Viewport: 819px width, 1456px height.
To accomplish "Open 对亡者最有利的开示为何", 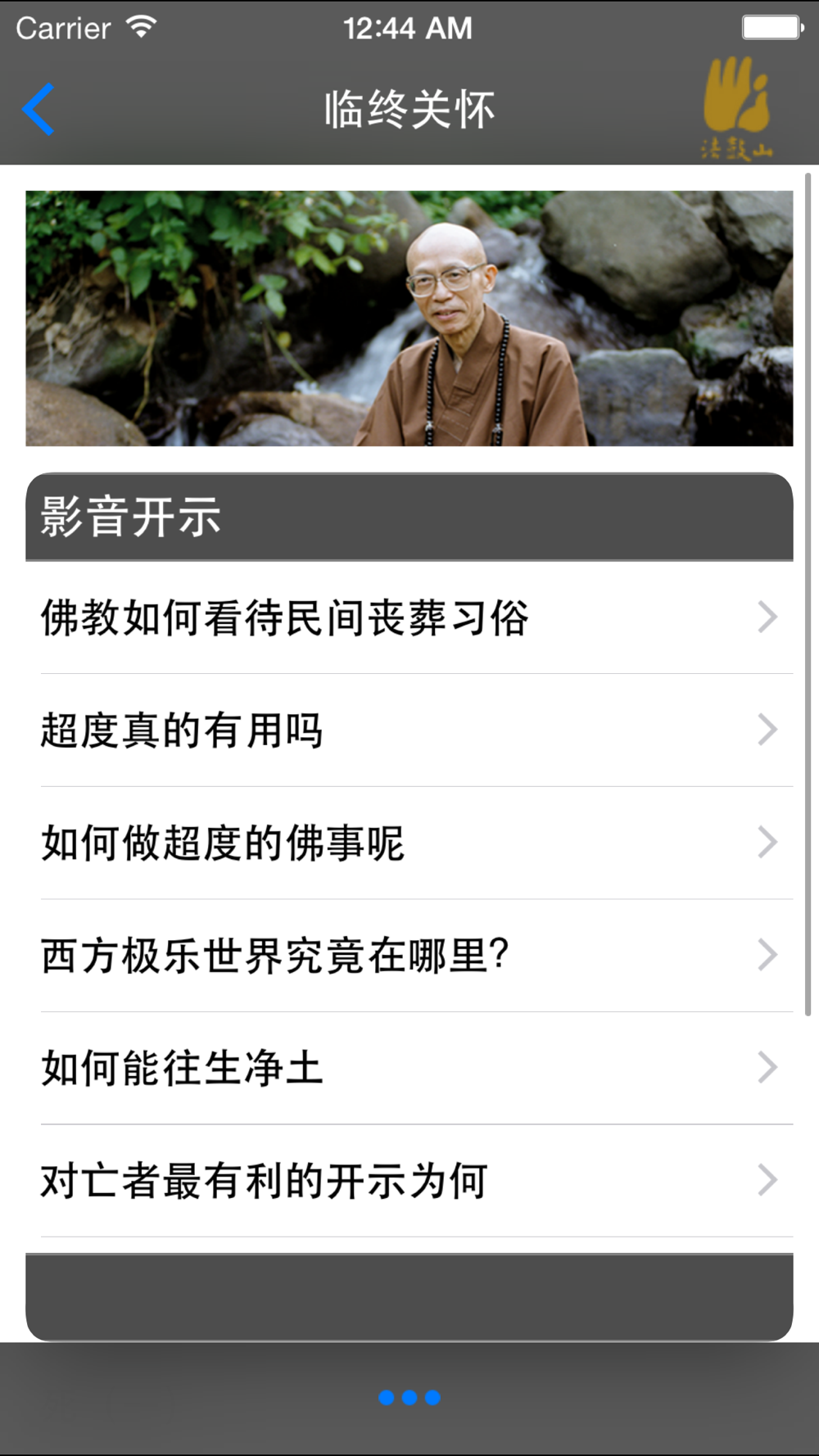I will [409, 1181].
